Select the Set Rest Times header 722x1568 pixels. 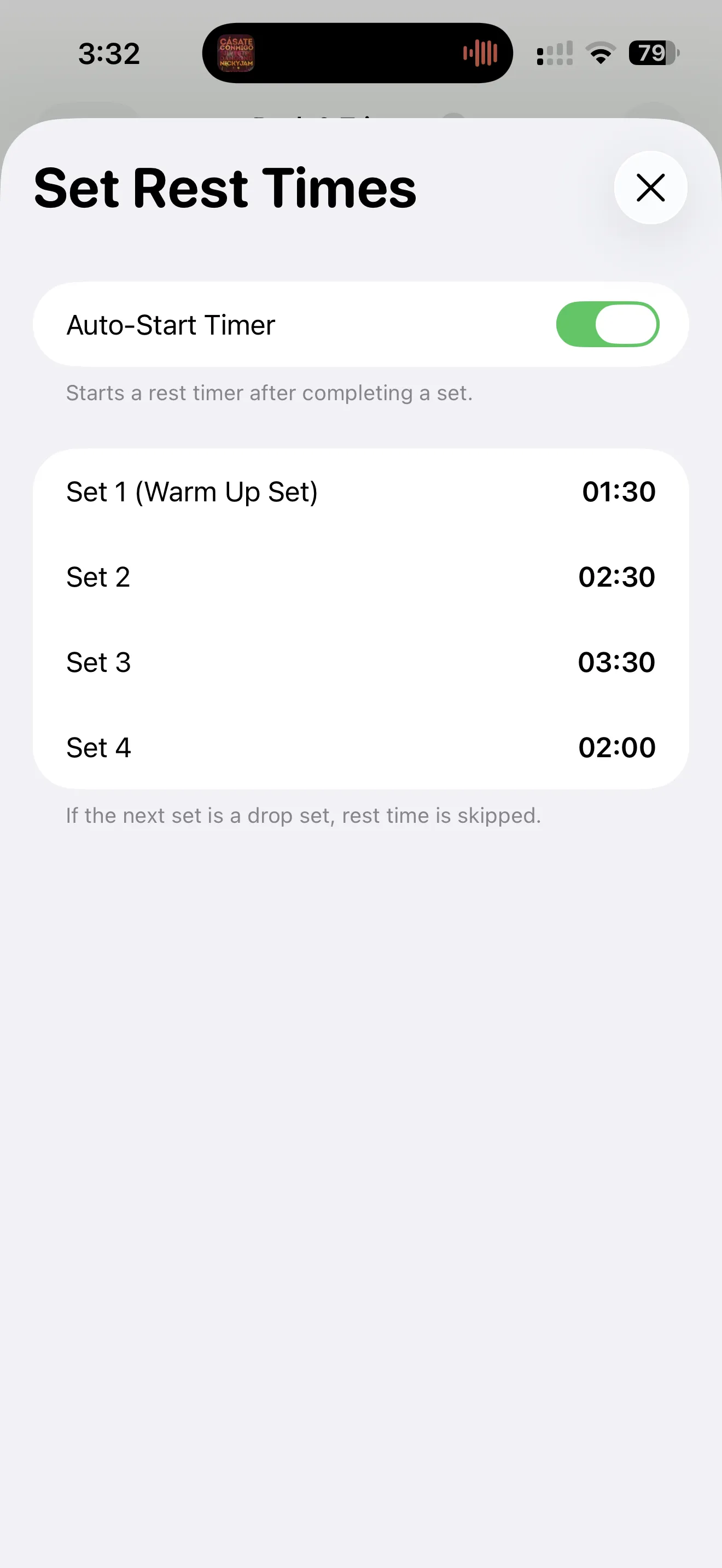click(225, 188)
